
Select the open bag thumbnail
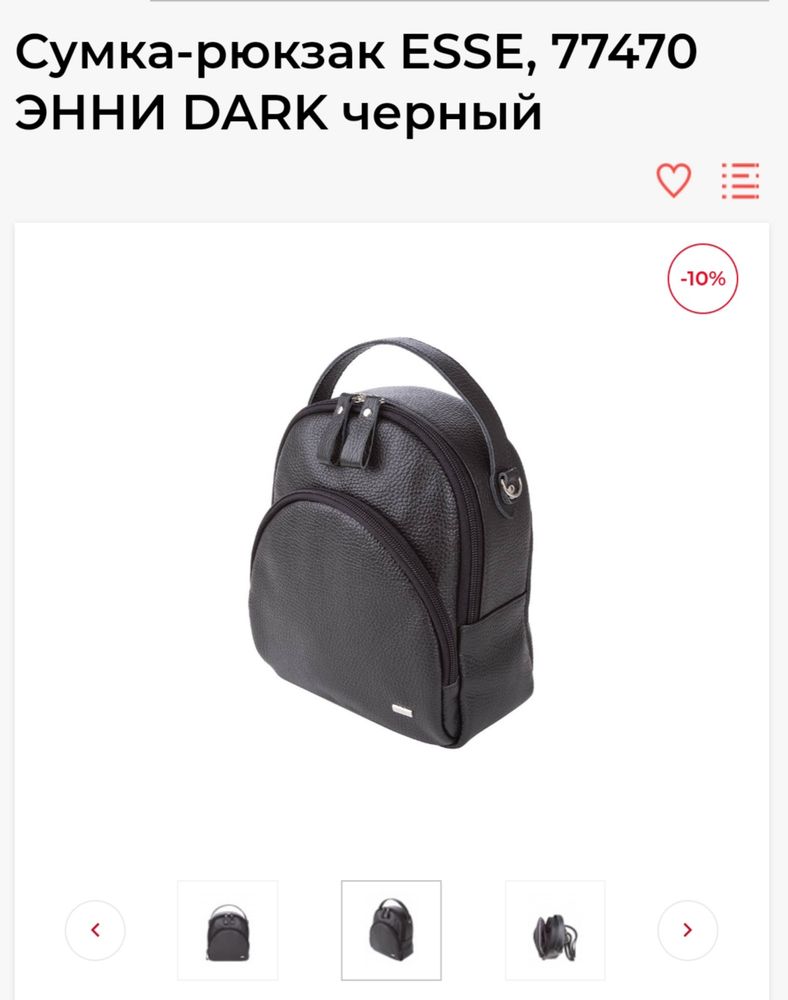[555, 930]
